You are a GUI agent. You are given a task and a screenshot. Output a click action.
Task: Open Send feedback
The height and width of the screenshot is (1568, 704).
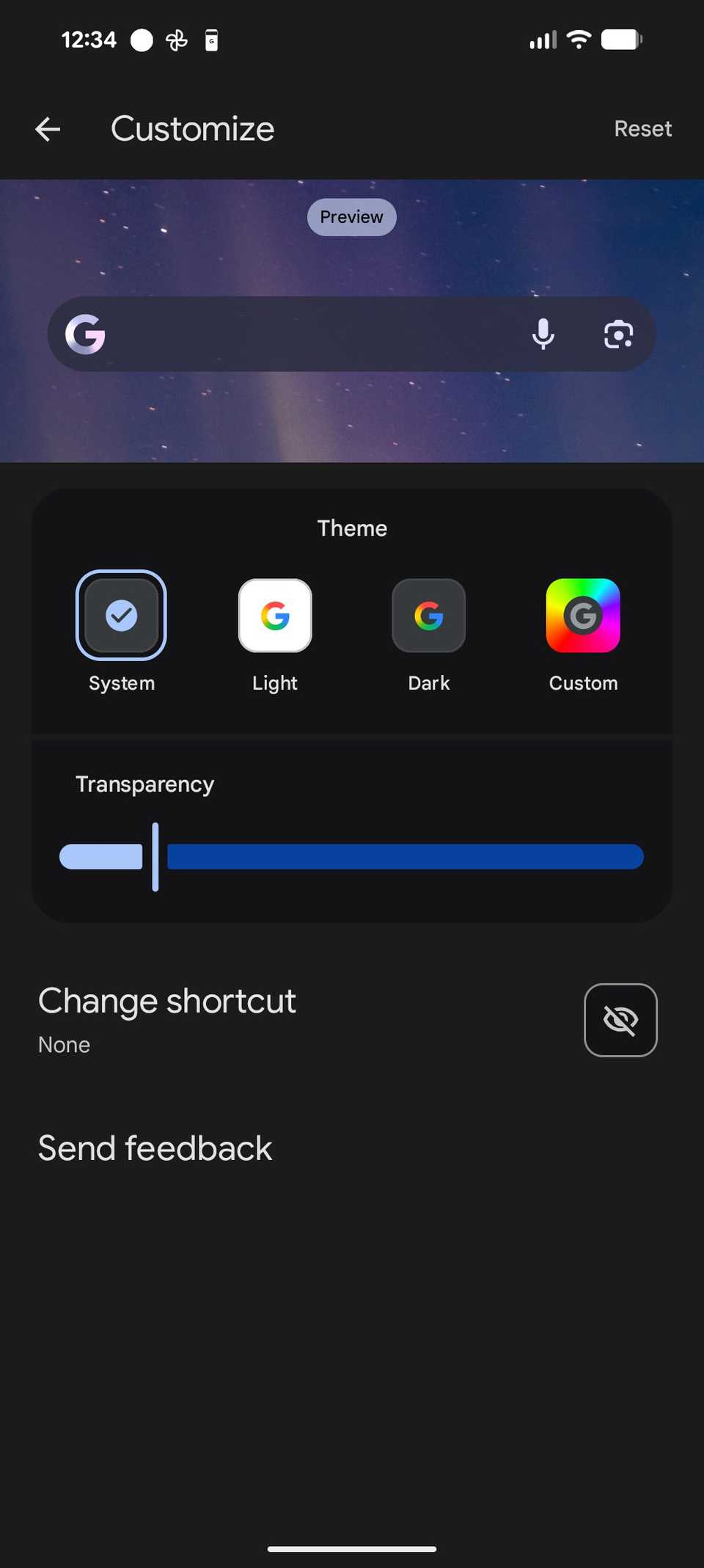coord(155,1148)
